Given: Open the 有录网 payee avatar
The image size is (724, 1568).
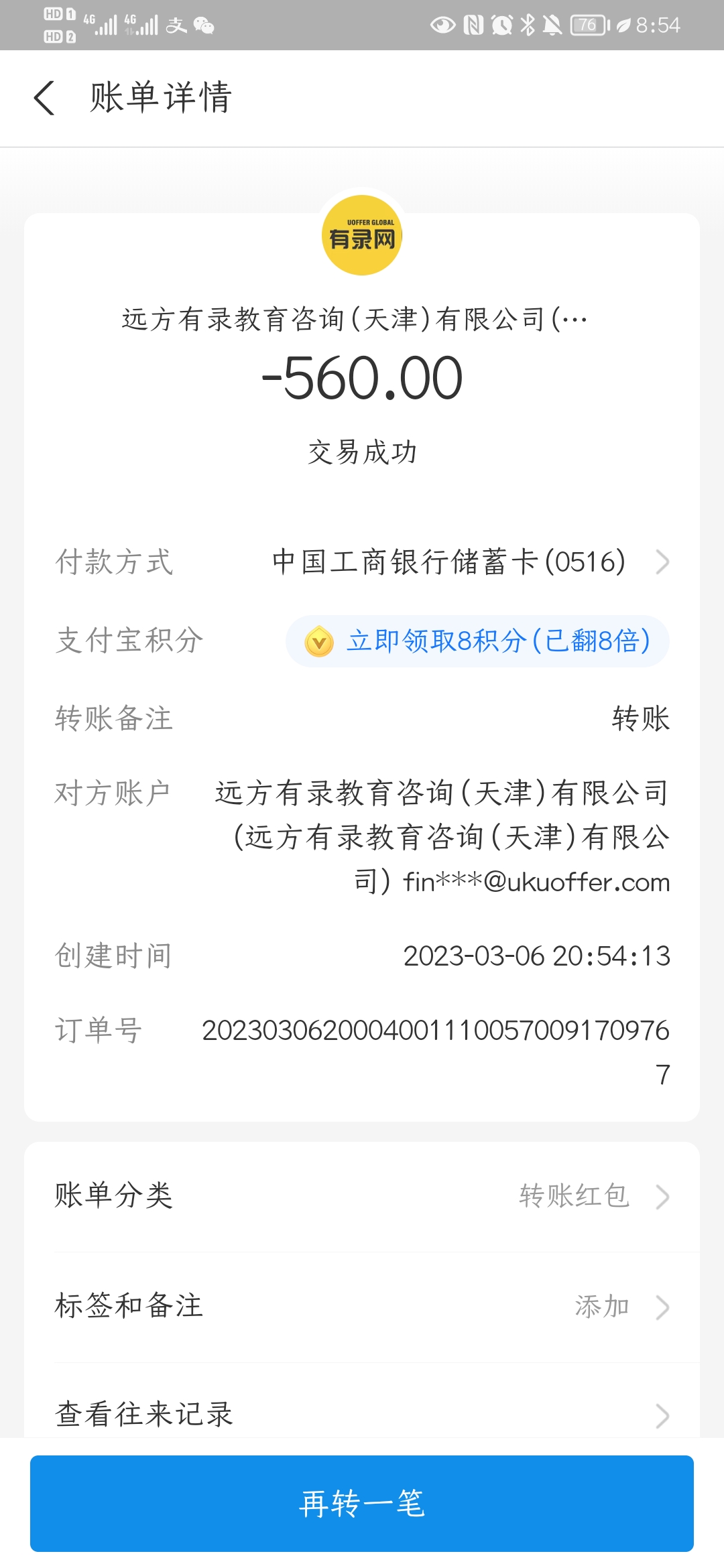Looking at the screenshot, I should pyautogui.click(x=362, y=235).
